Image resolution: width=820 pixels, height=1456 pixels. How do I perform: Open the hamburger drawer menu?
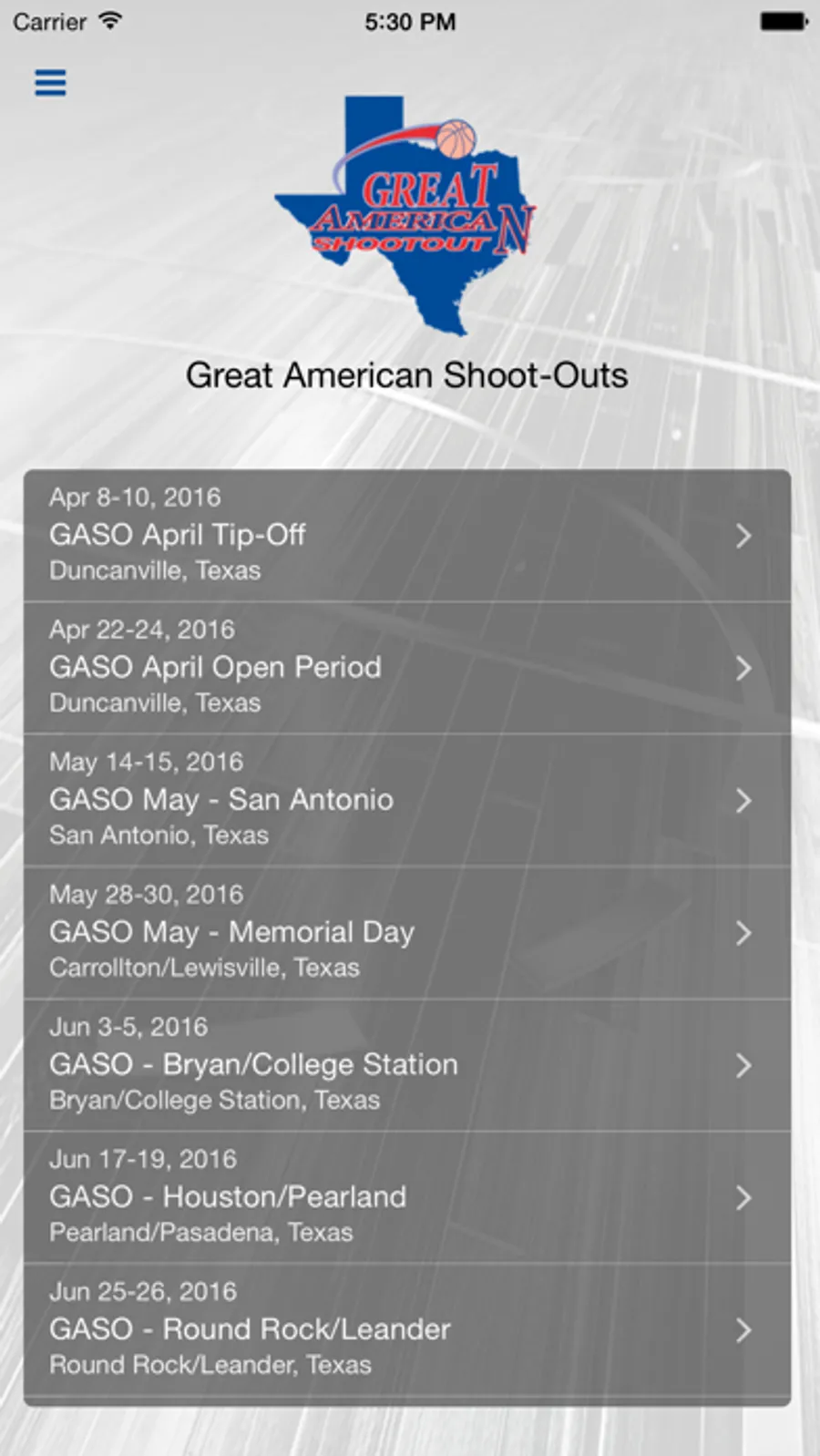tap(50, 83)
